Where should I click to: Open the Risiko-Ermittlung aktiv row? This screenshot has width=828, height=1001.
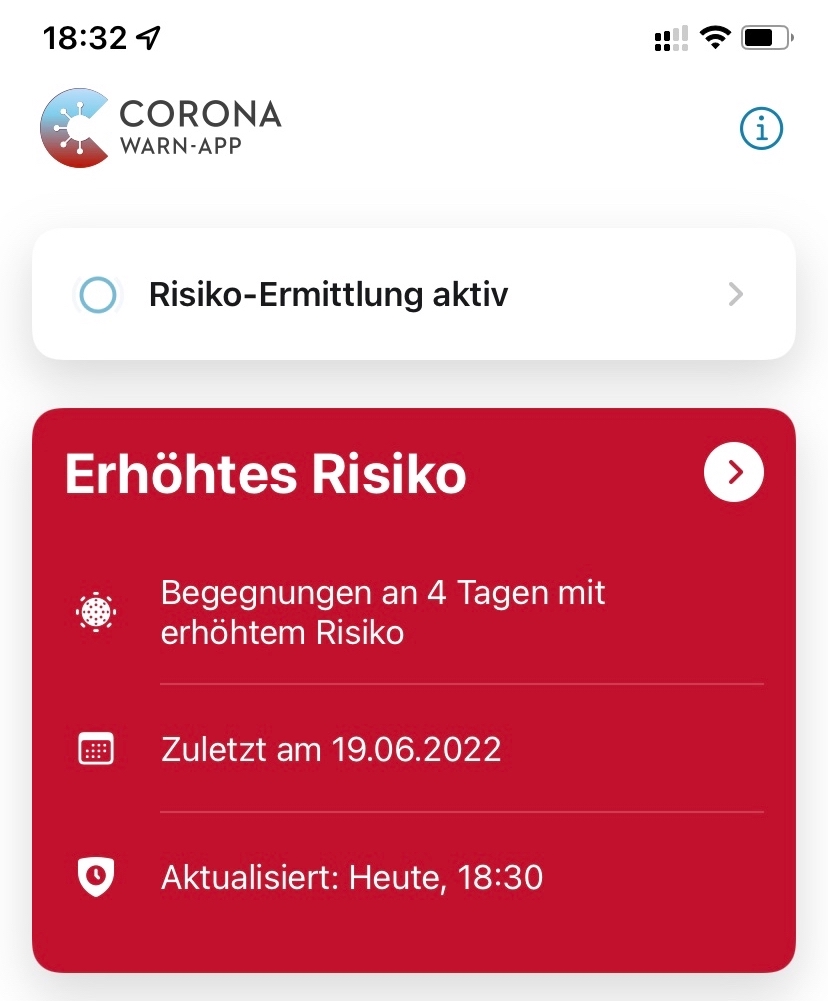(x=413, y=295)
